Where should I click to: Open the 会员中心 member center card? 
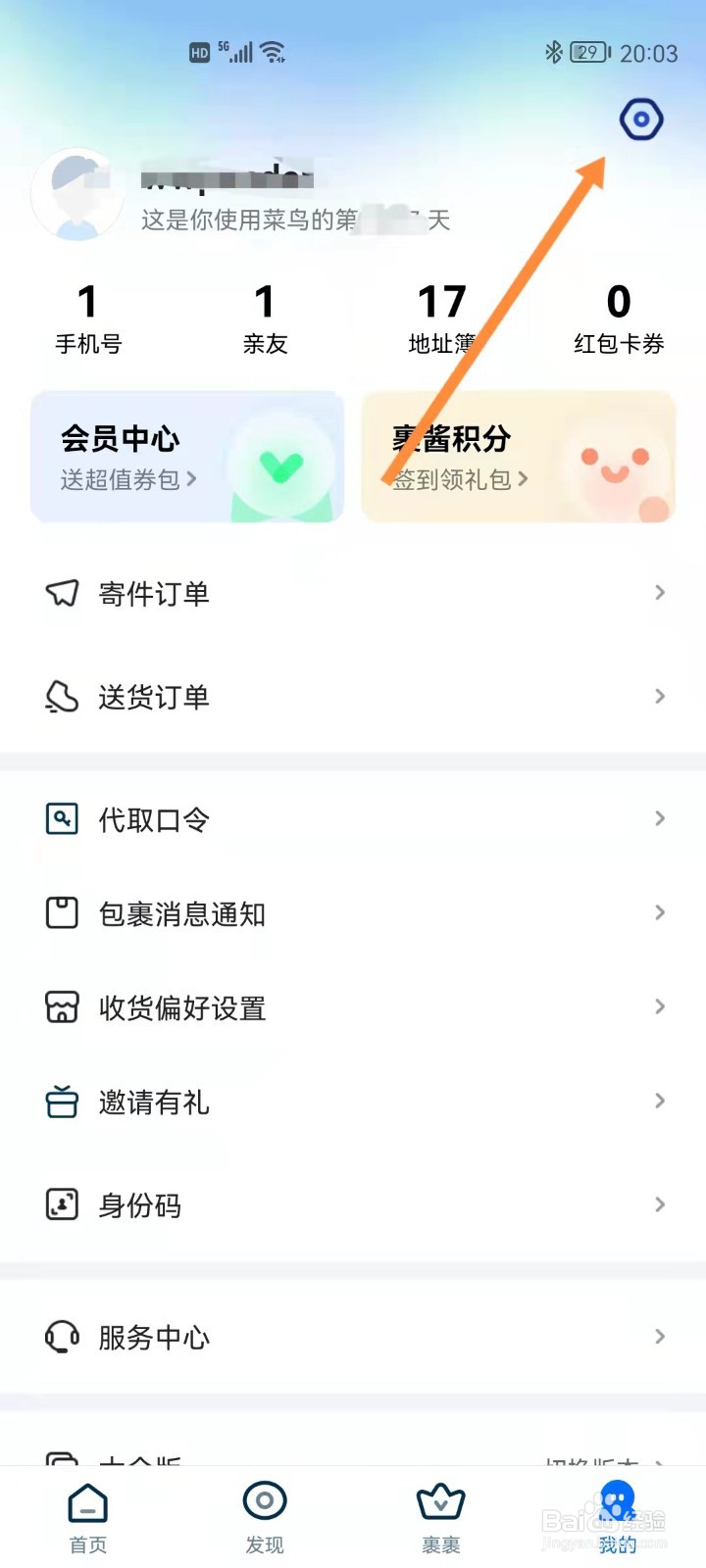(x=186, y=456)
